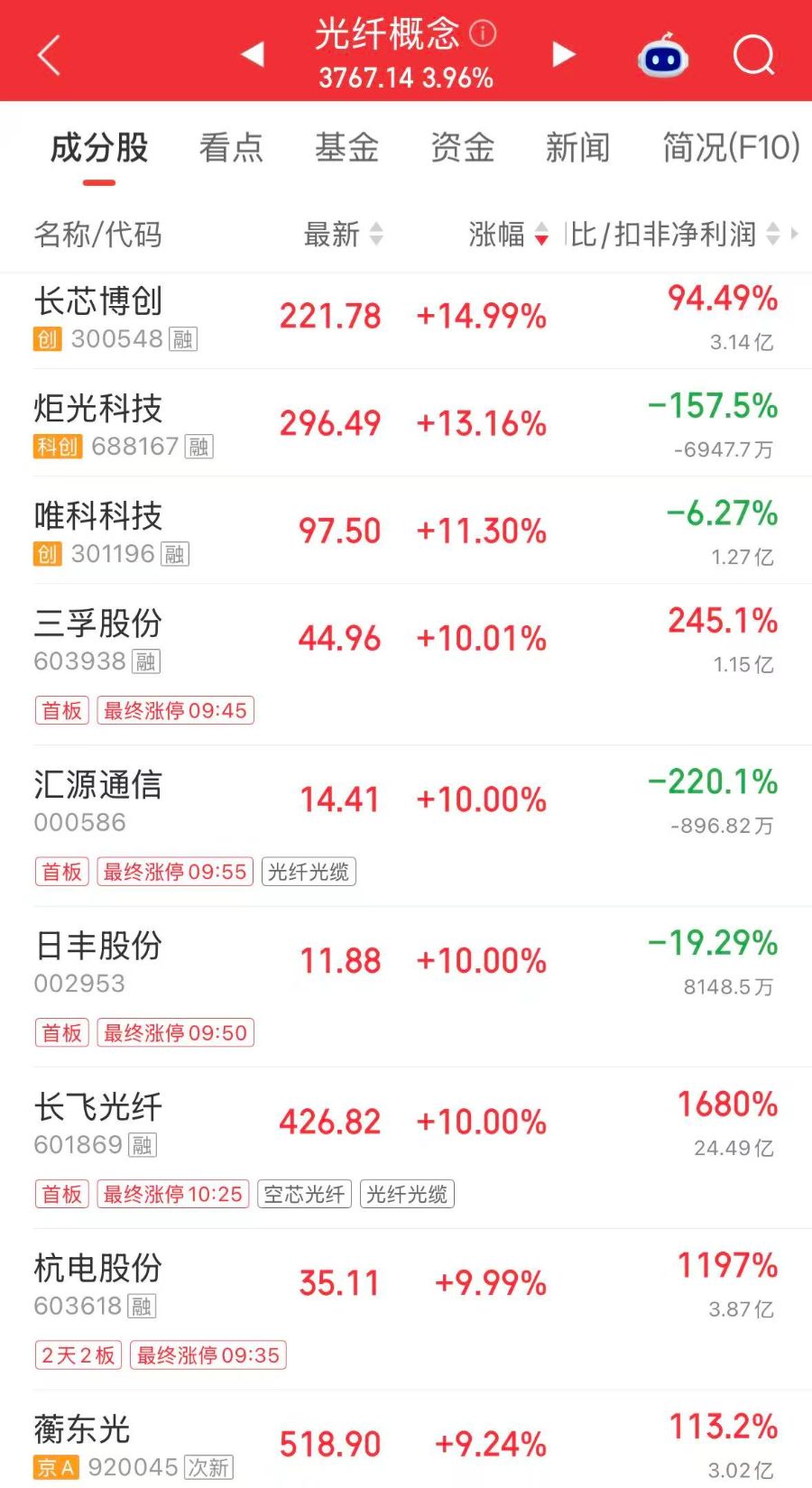Sort stocks by 涨幅
The width and height of the screenshot is (812, 1488).
(509, 235)
